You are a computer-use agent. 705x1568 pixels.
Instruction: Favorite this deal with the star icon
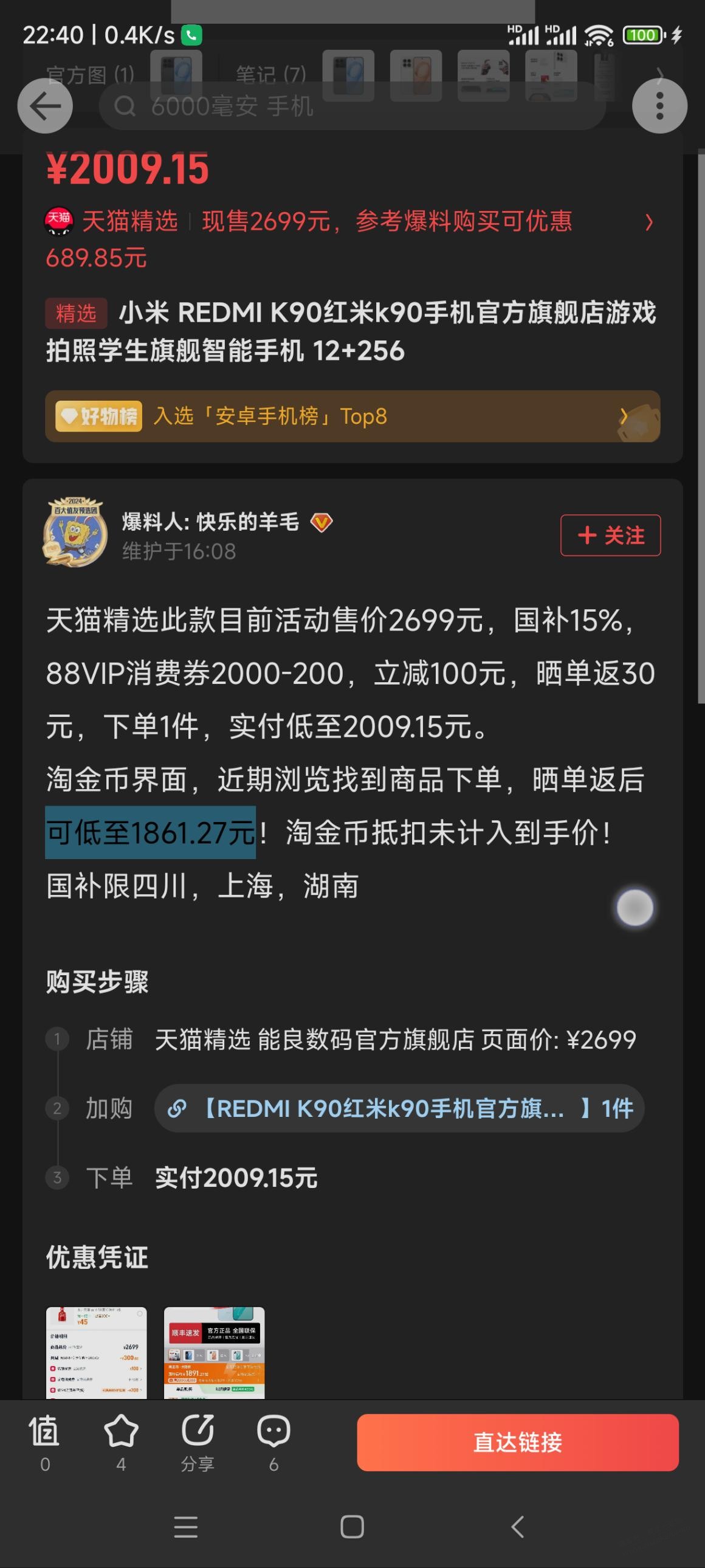point(121,1442)
